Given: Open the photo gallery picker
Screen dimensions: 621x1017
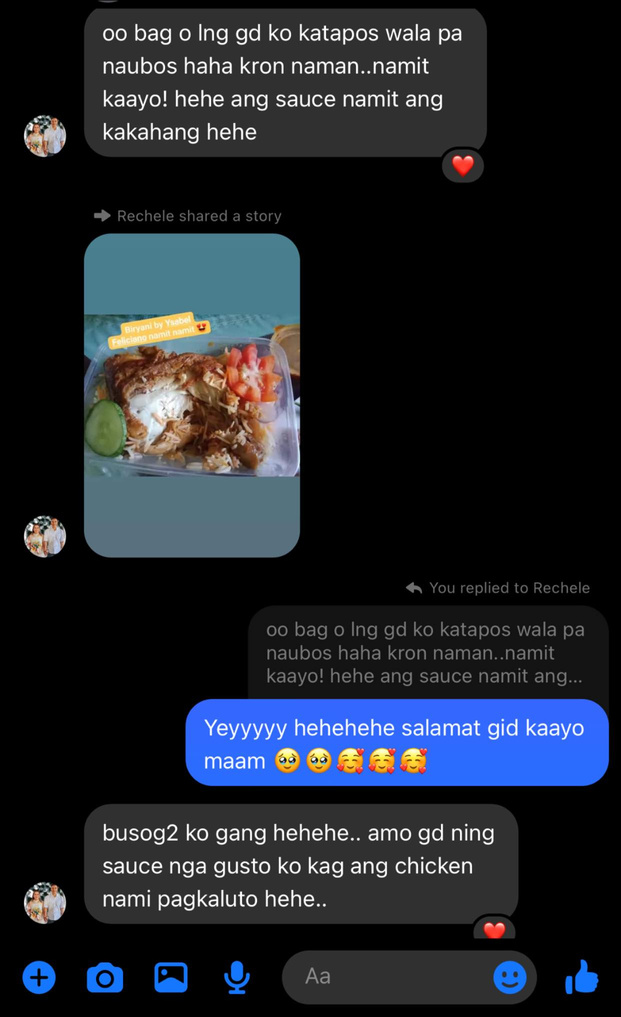Looking at the screenshot, I should click(171, 977).
